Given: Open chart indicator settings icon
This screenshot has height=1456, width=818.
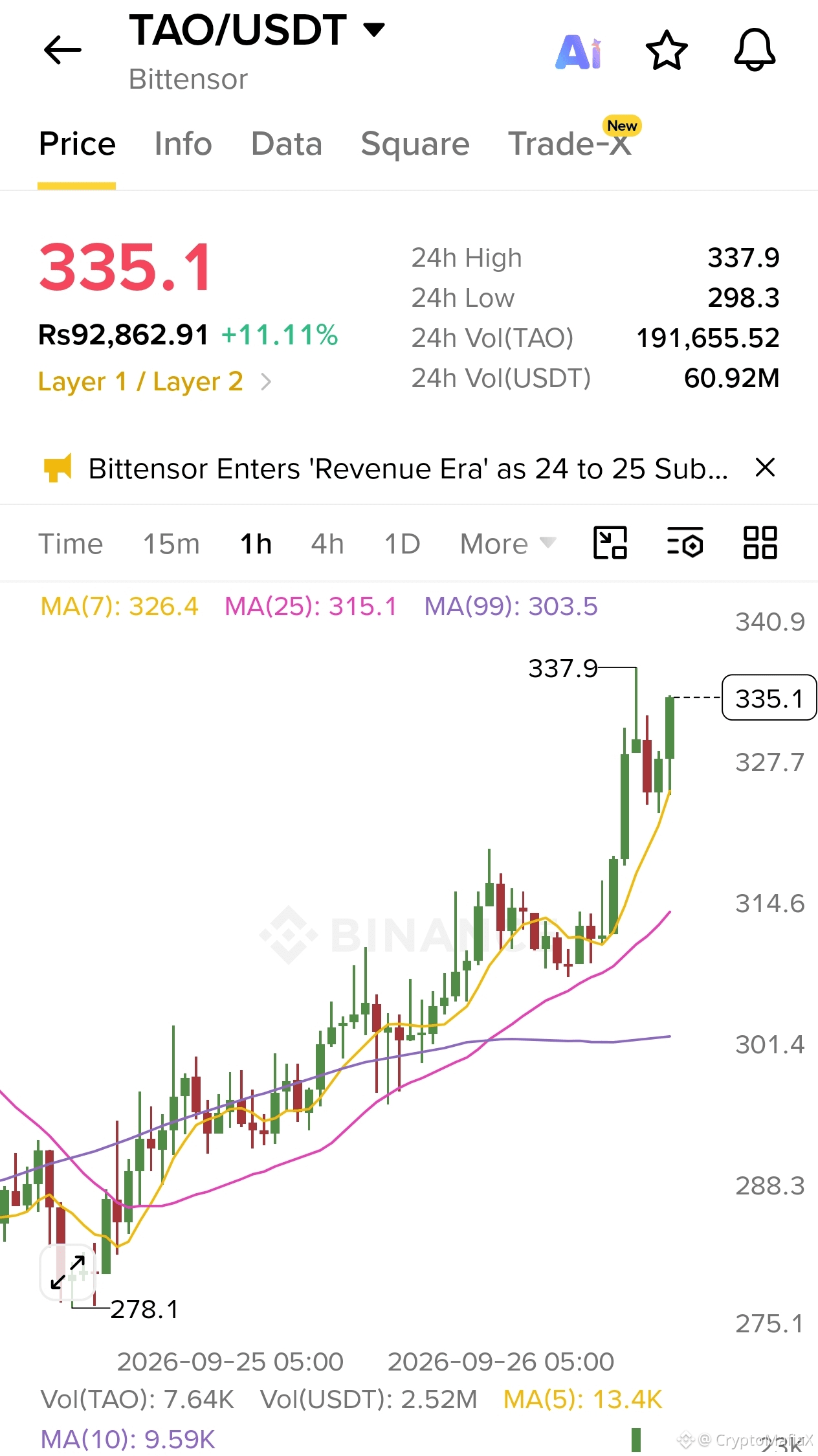Looking at the screenshot, I should pyautogui.click(x=685, y=543).
